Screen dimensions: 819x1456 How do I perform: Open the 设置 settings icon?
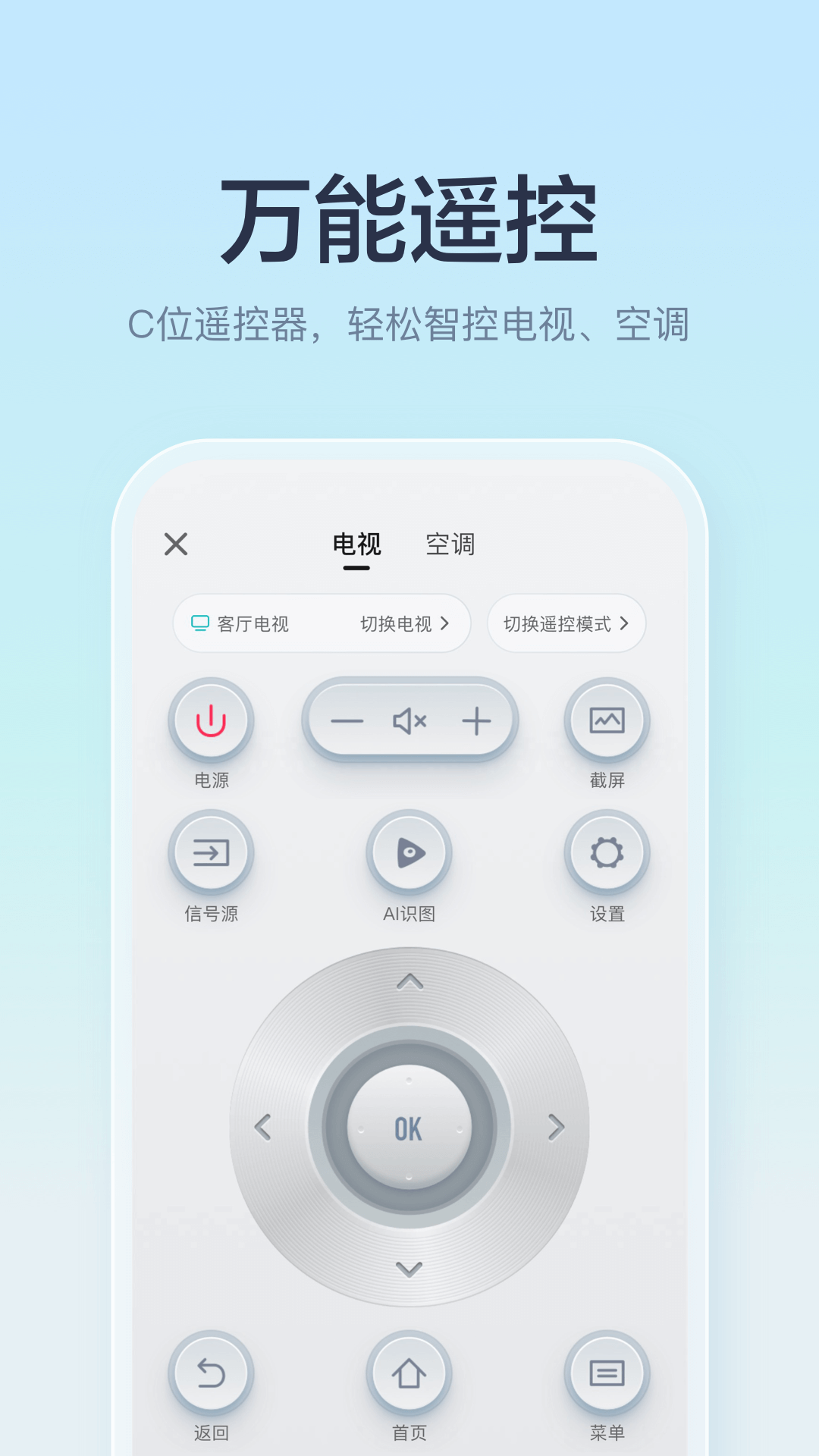point(606,852)
